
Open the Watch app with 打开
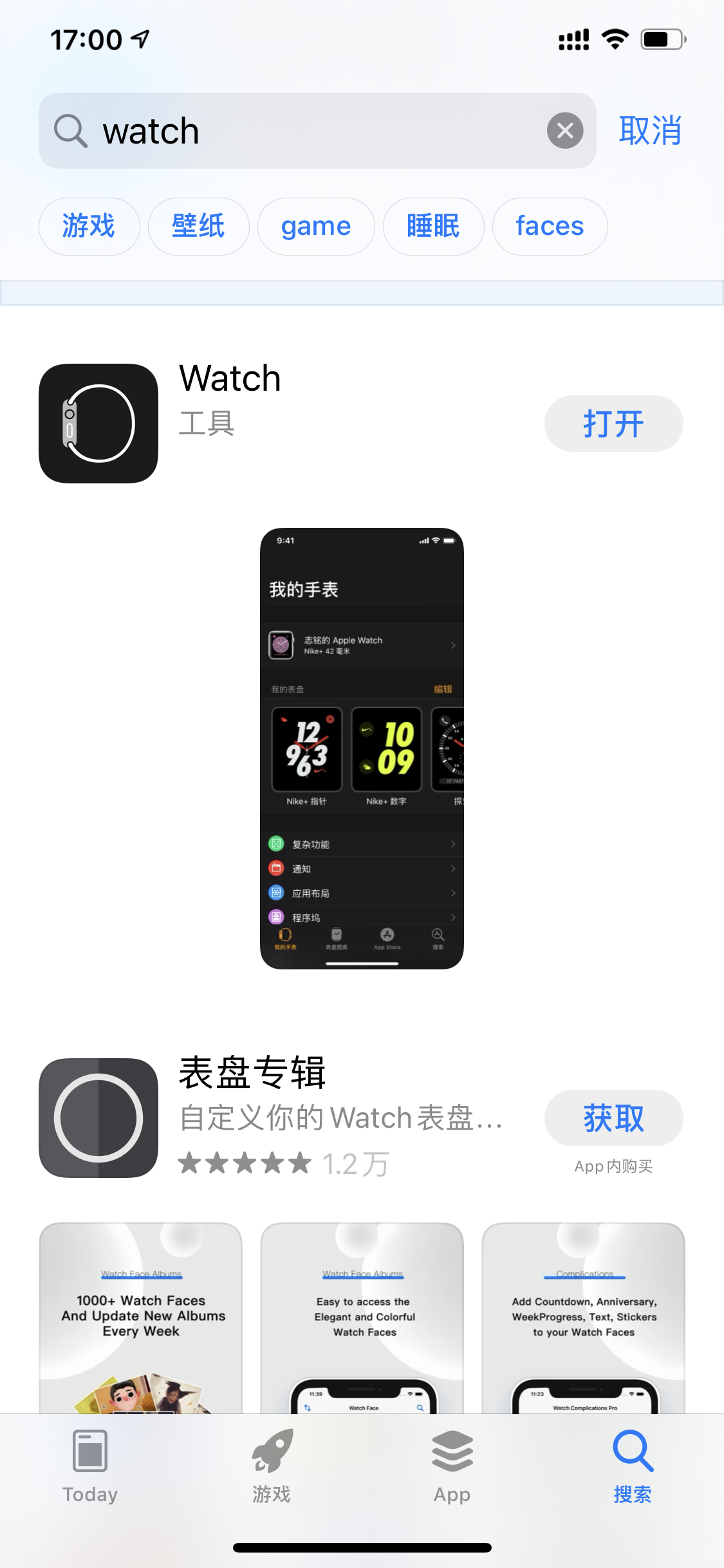point(613,424)
